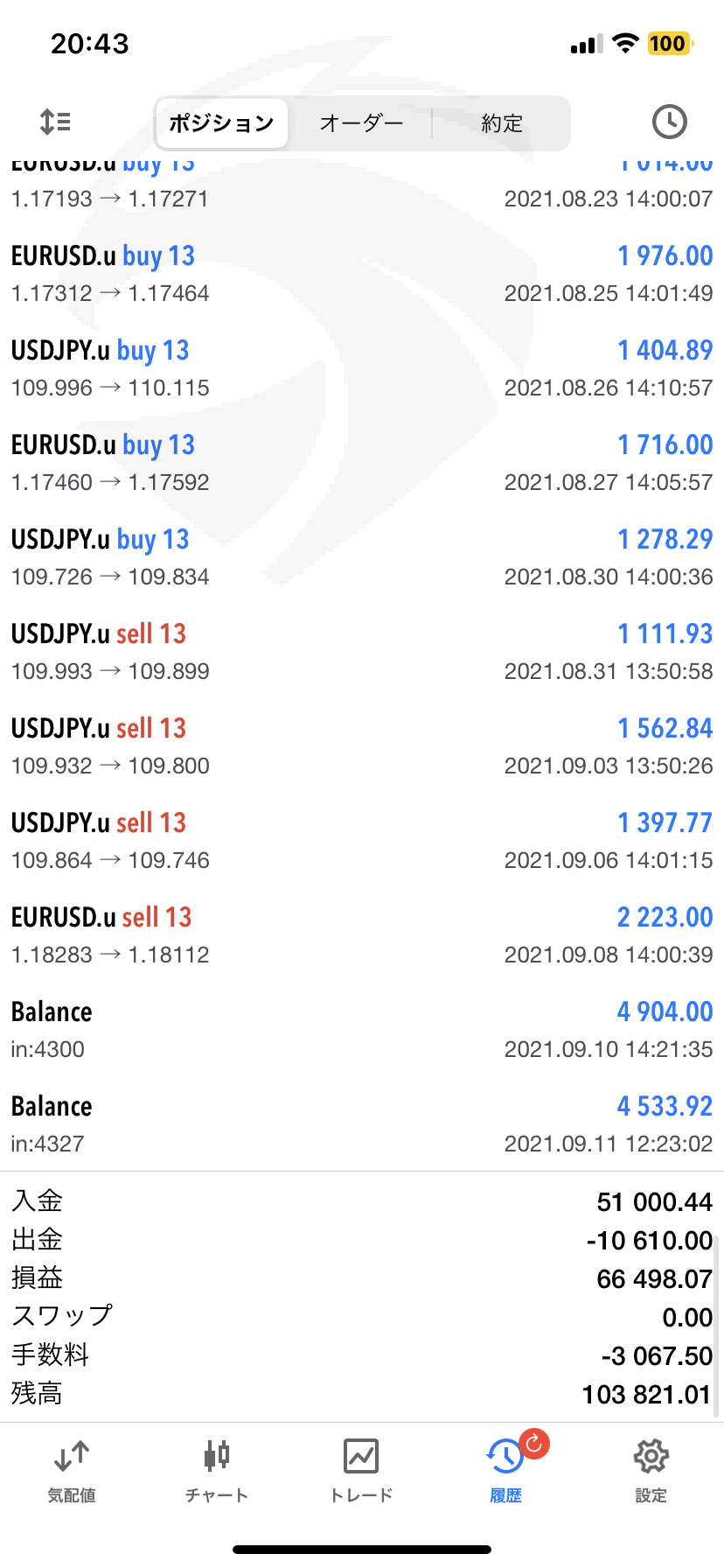
Task: Expand USDJPY.u sell with profit 1 397.77
Action: click(362, 841)
